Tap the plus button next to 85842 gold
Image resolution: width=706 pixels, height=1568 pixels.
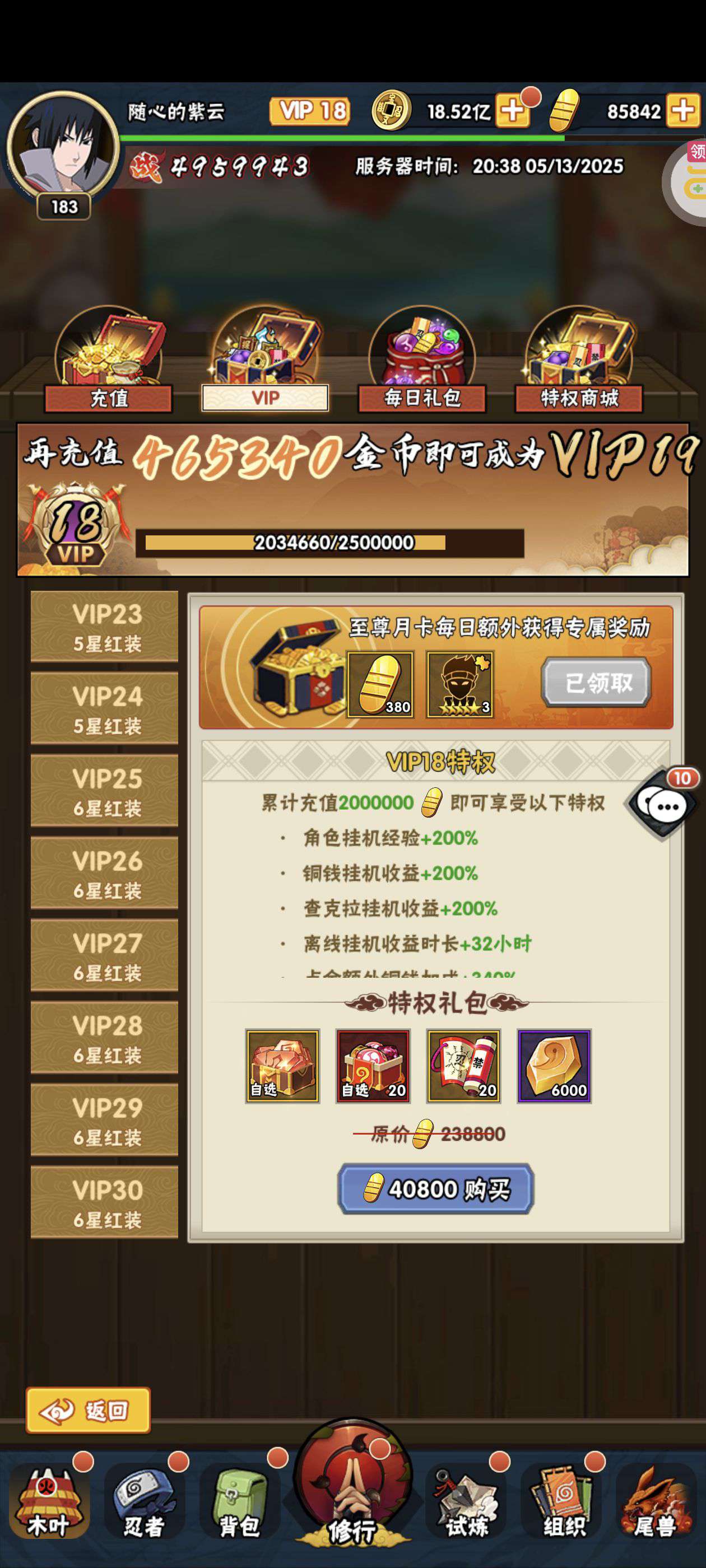[683, 111]
